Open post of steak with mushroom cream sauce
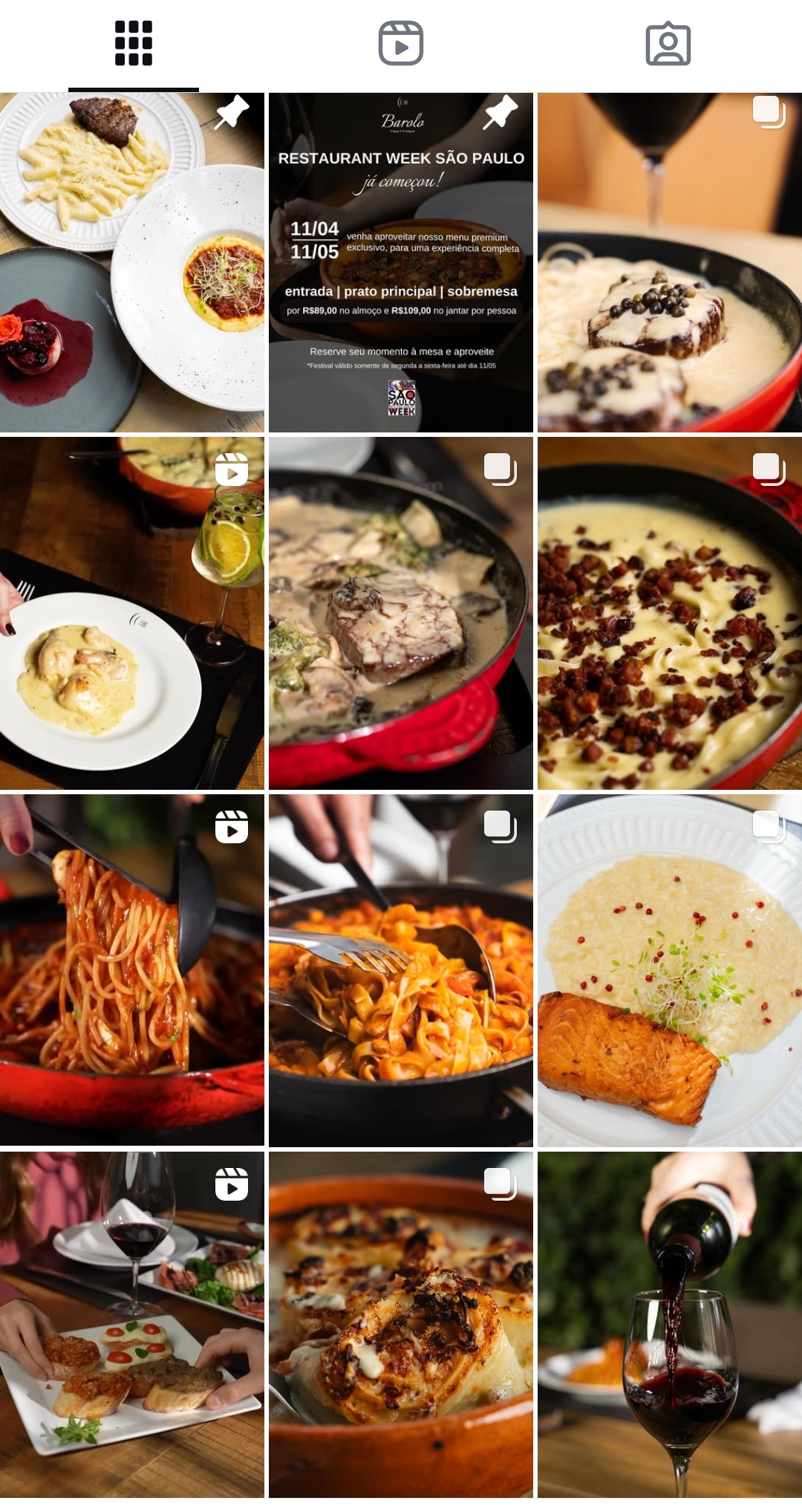 [x=401, y=613]
